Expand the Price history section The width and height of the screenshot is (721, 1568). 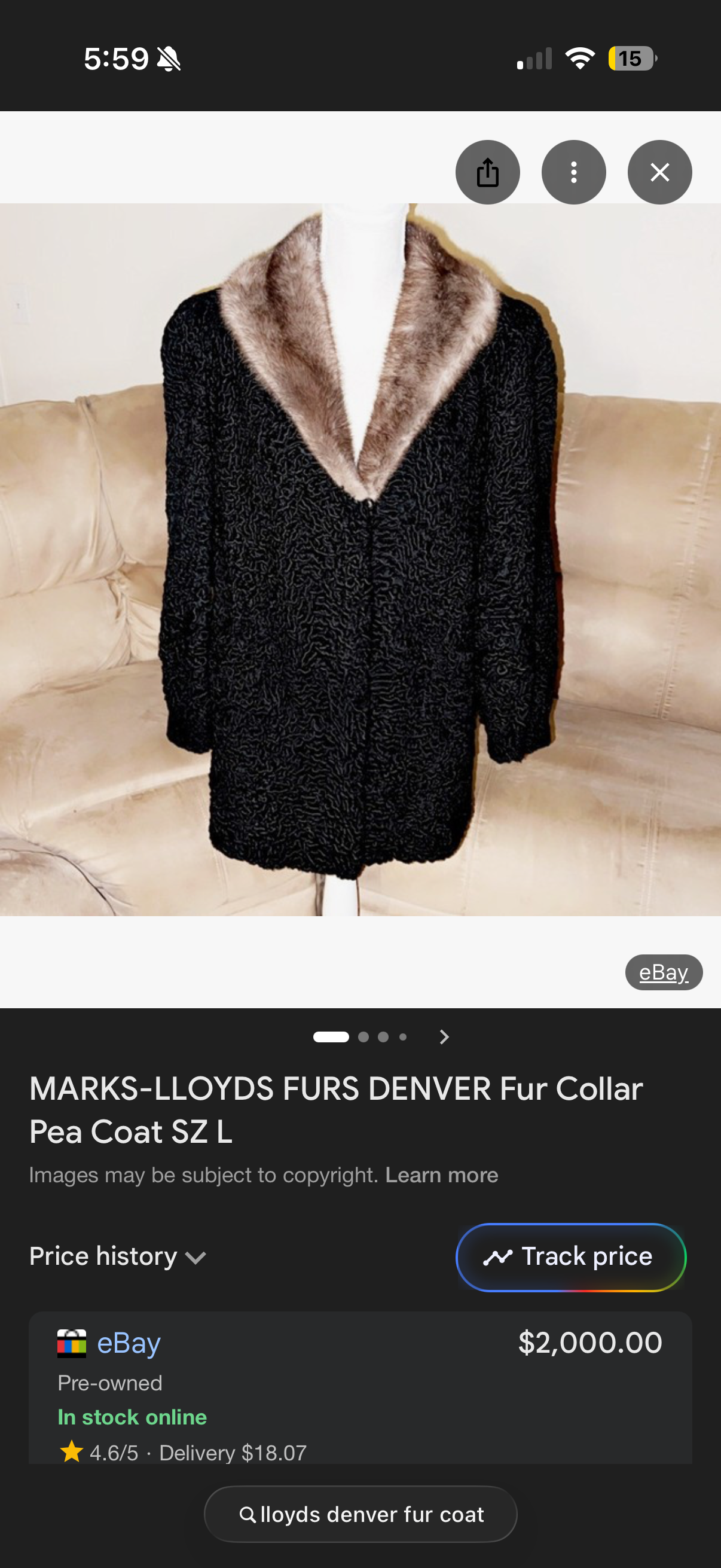coord(117,1256)
